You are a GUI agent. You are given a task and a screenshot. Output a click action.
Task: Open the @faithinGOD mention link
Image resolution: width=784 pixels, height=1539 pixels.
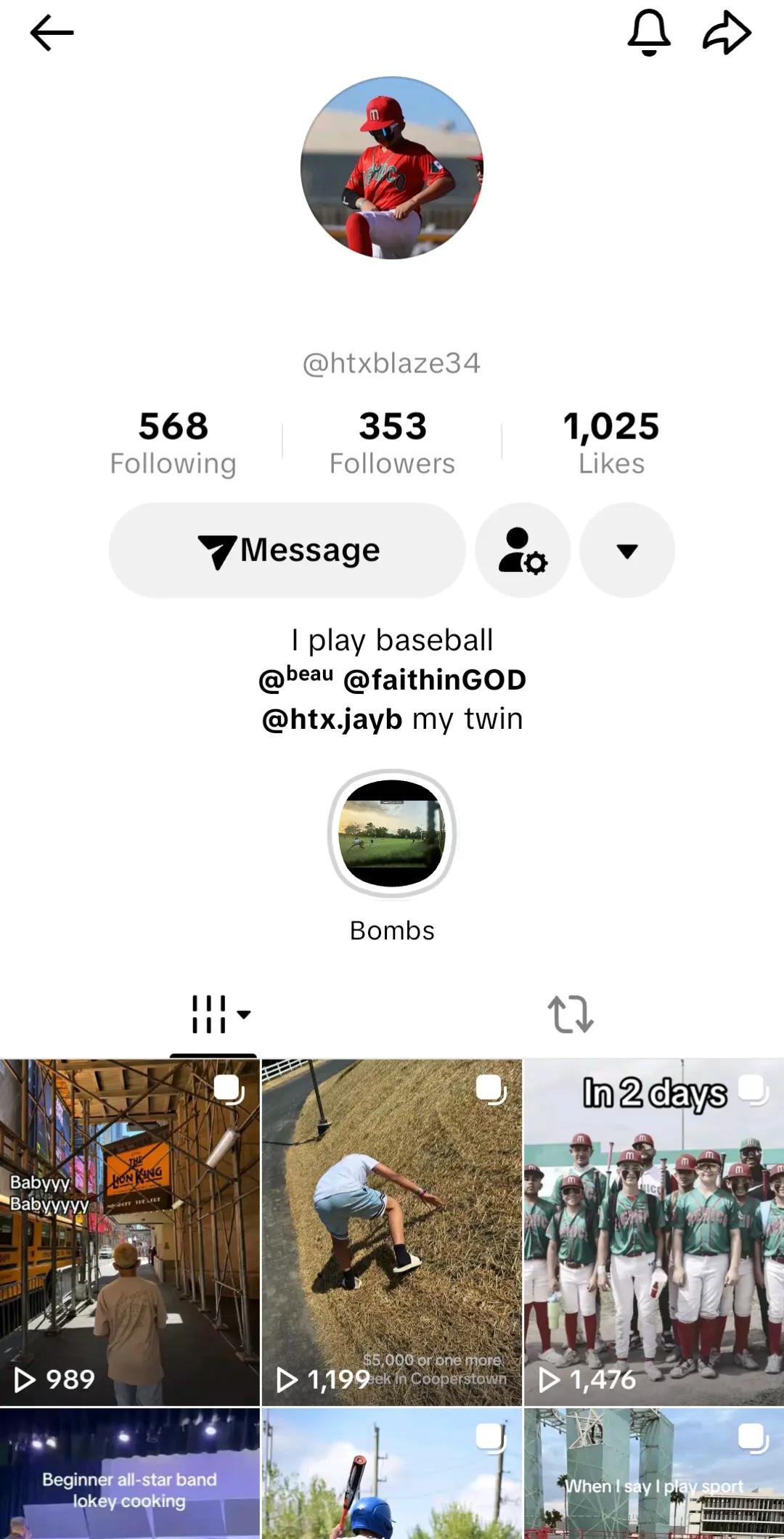pos(435,680)
